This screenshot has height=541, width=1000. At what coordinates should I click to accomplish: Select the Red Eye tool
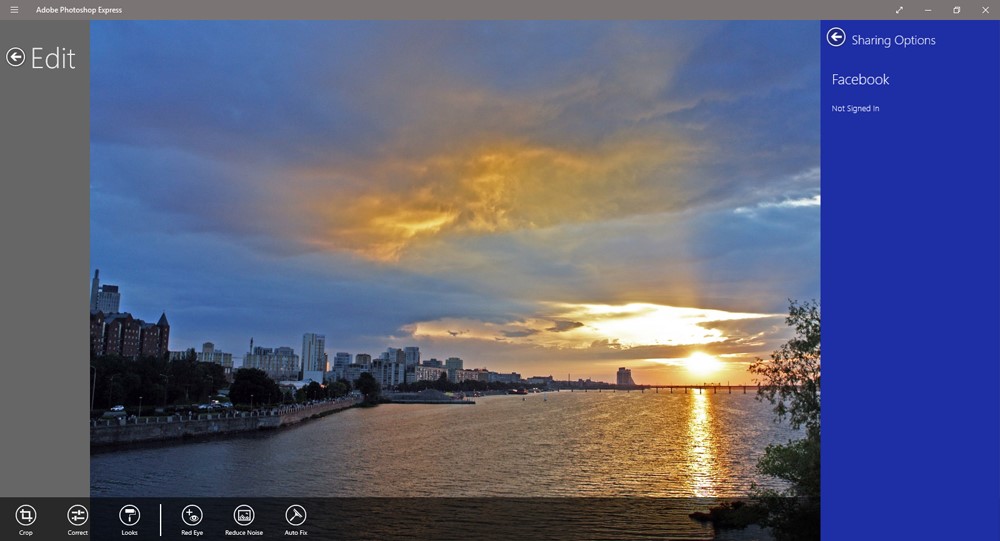(192, 520)
